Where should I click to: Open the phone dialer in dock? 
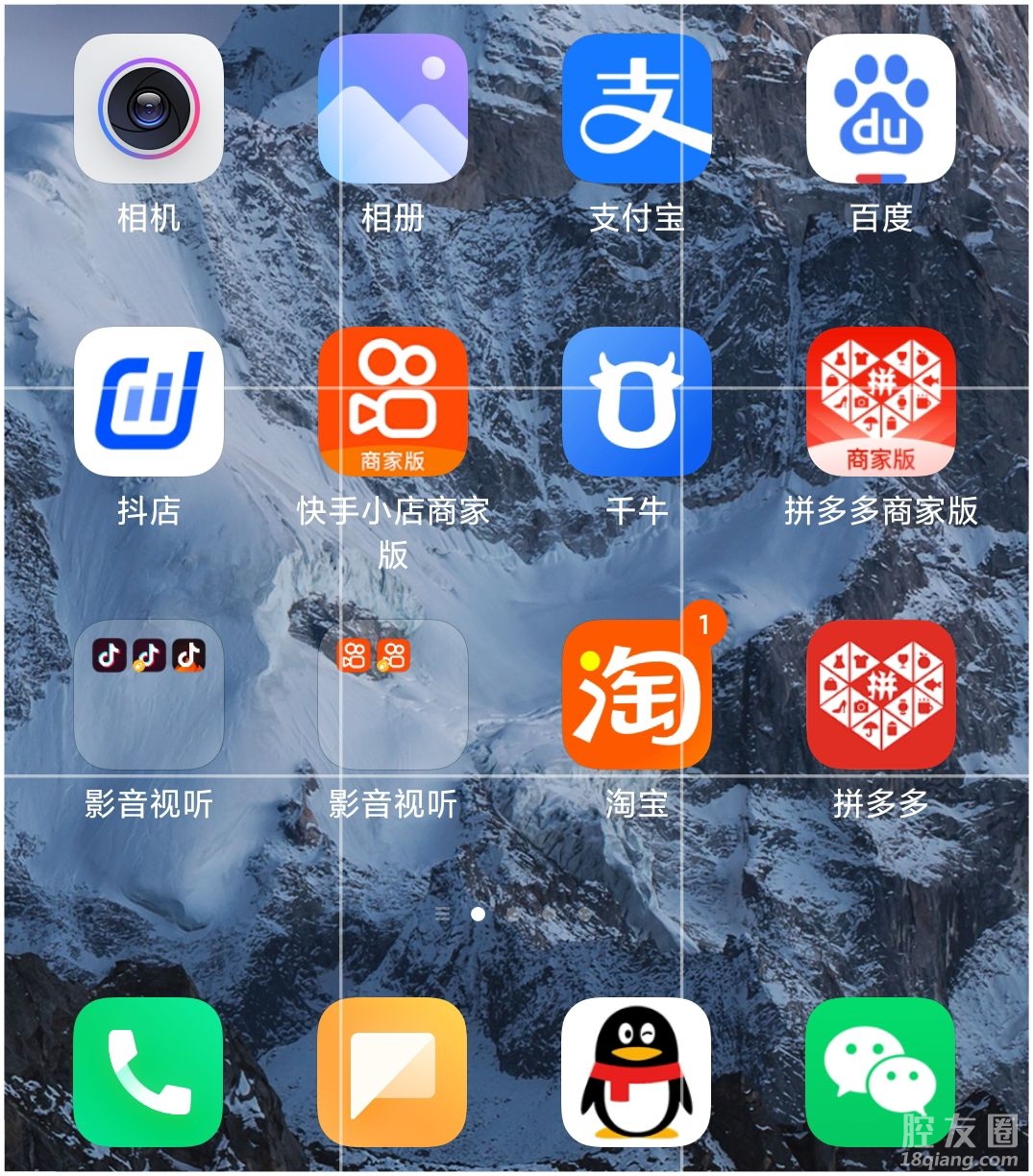149,1071
